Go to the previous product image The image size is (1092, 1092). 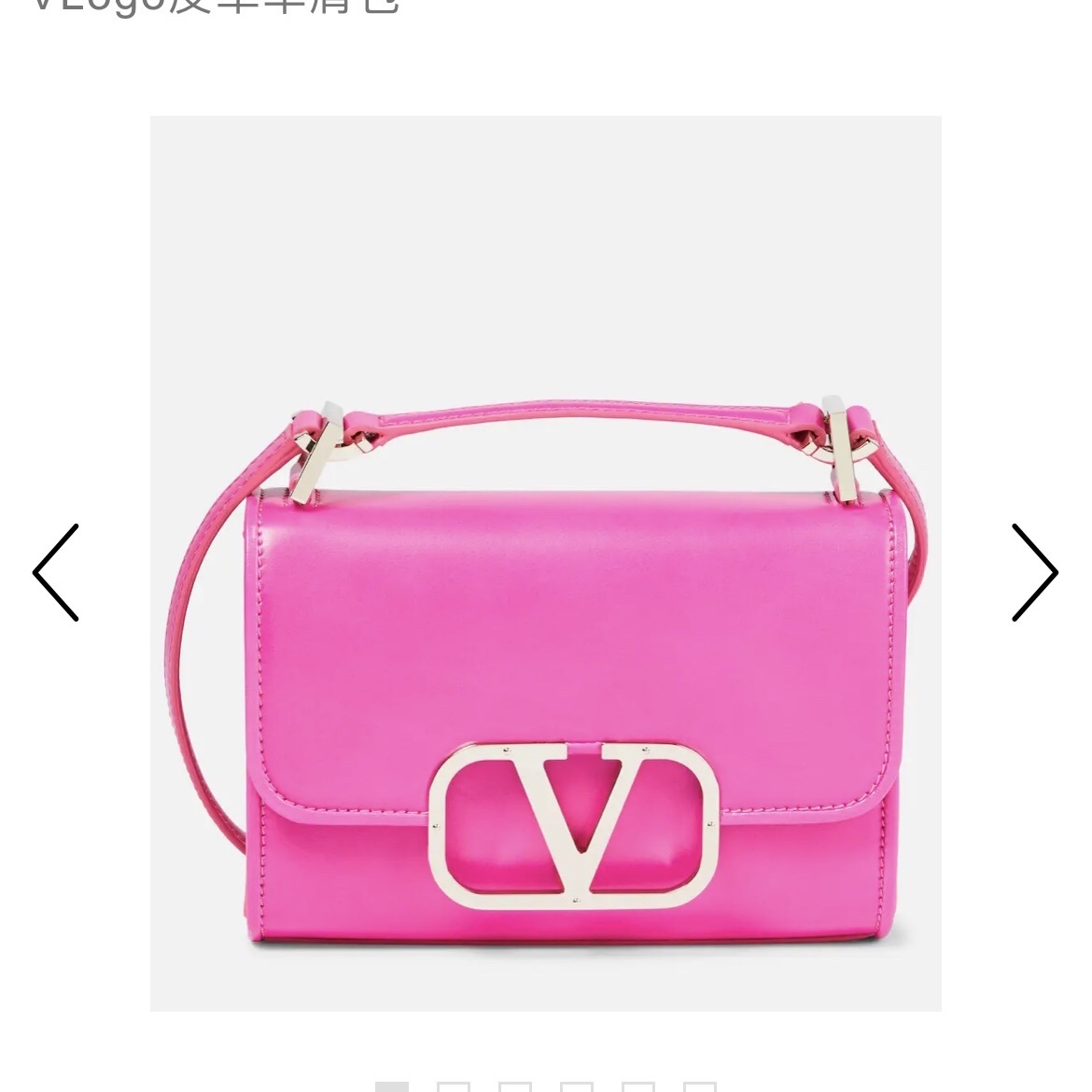coord(56,572)
